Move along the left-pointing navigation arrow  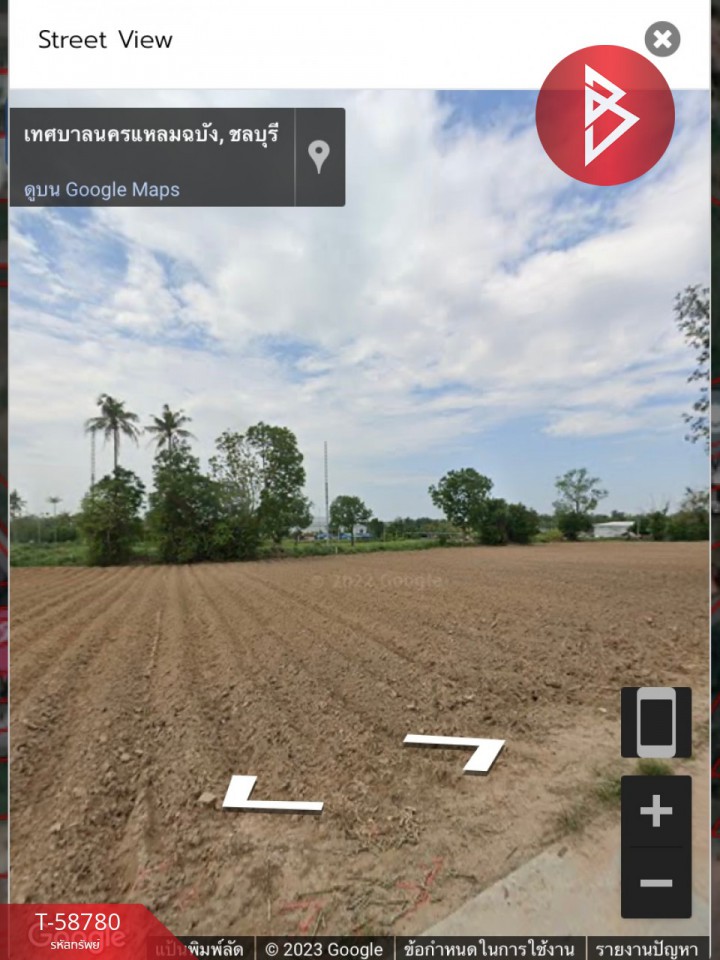pos(268,796)
